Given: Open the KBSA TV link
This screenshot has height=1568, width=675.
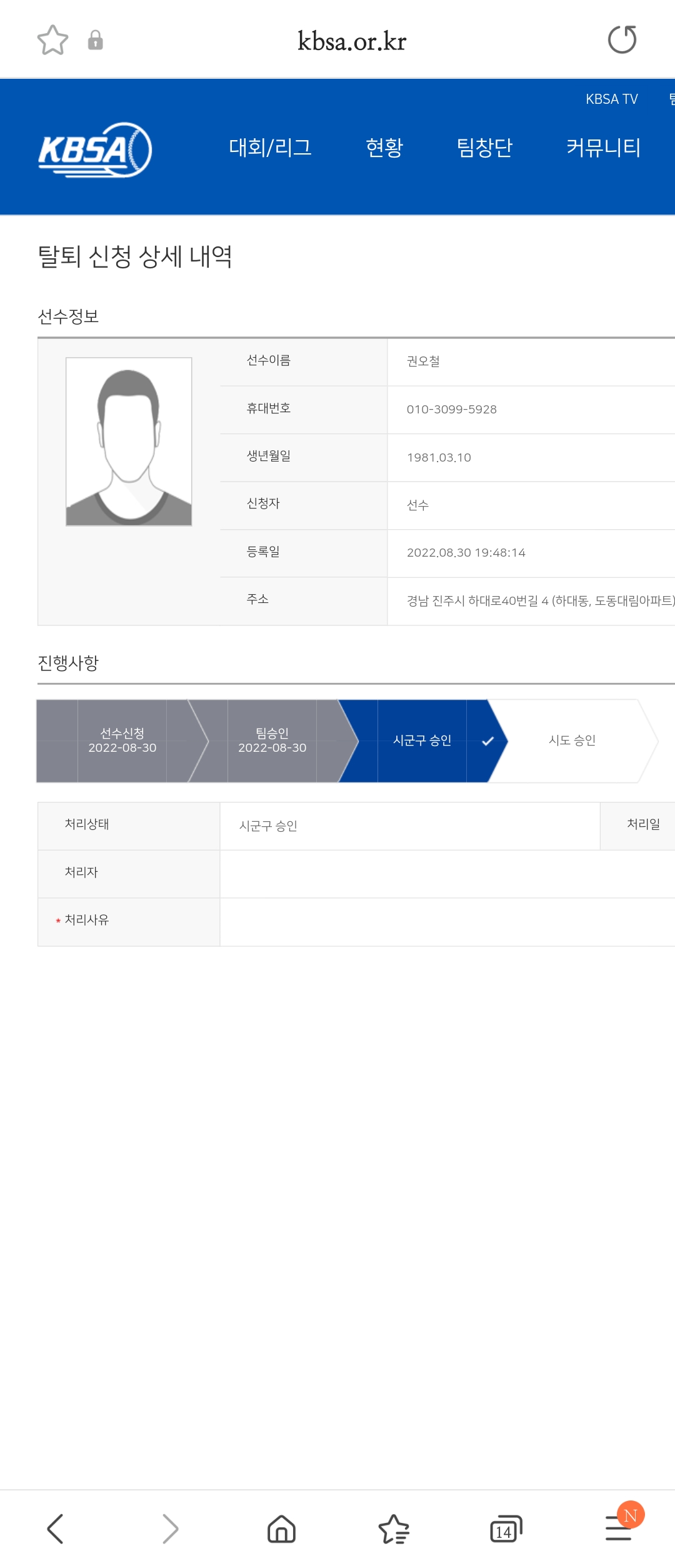Looking at the screenshot, I should pyautogui.click(x=611, y=99).
